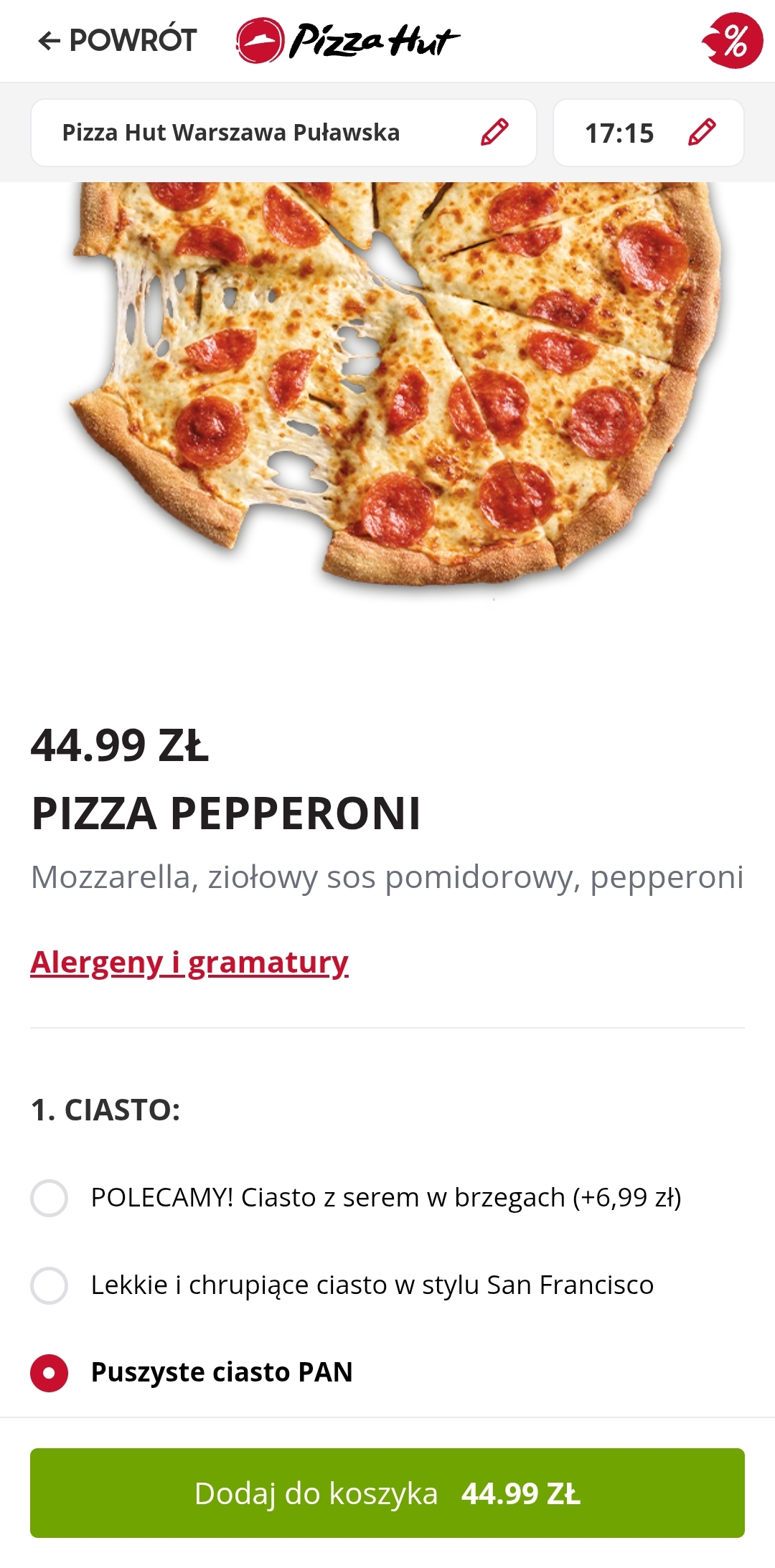Choose the San Francisco style crust
Screen dimensions: 775x1568
[50, 1285]
